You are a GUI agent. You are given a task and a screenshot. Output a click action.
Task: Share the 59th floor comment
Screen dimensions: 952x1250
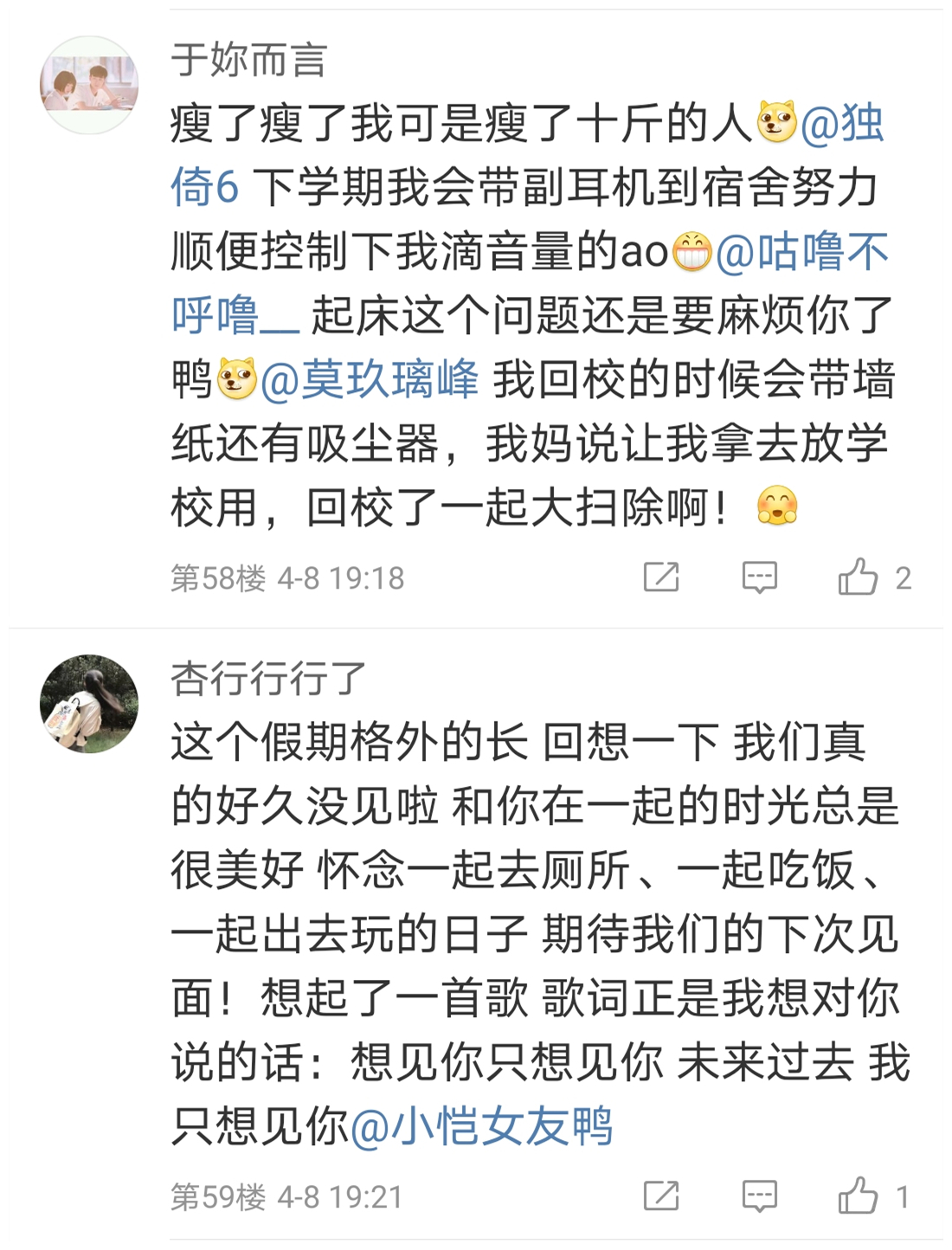pyautogui.click(x=661, y=1196)
